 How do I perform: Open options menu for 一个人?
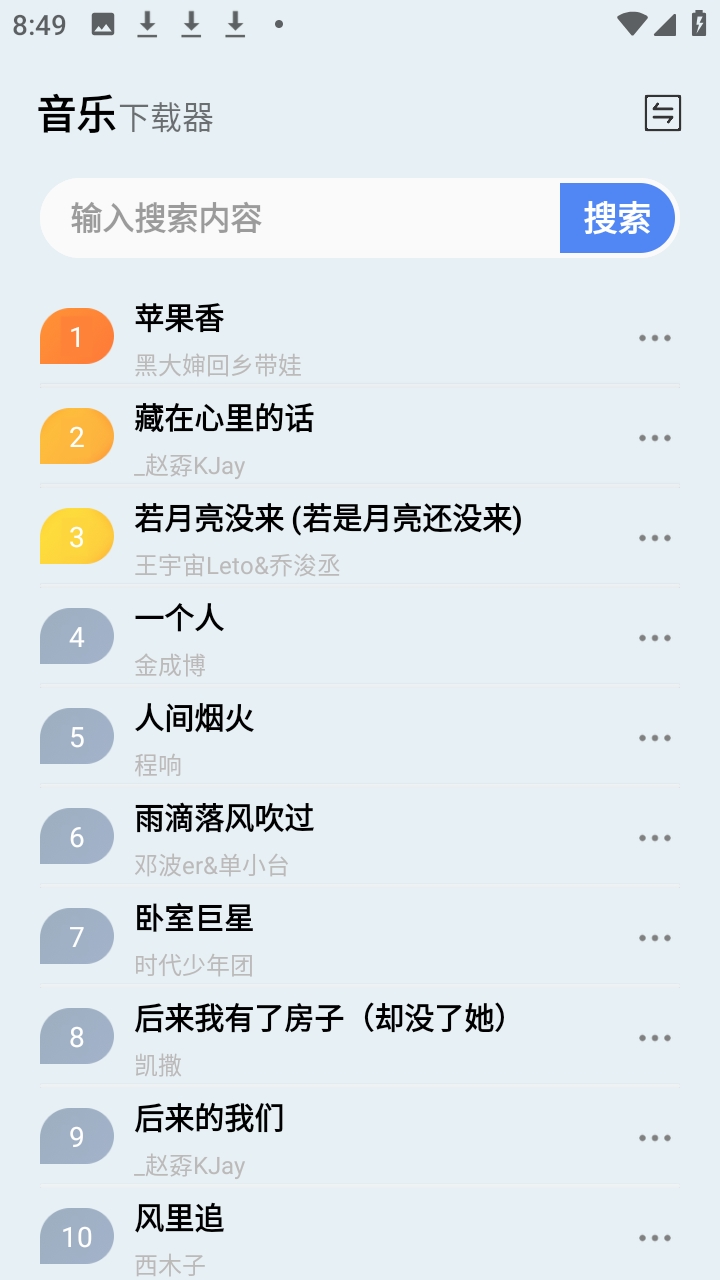[x=654, y=637]
